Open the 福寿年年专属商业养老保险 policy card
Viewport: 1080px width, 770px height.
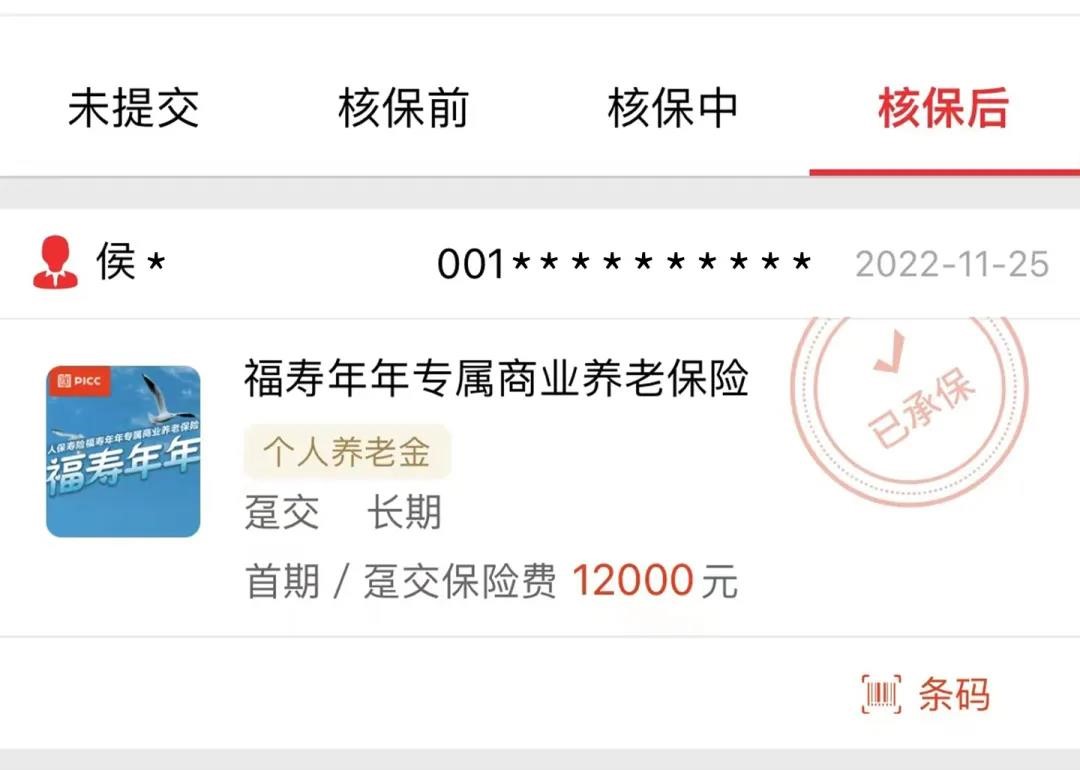pos(496,380)
